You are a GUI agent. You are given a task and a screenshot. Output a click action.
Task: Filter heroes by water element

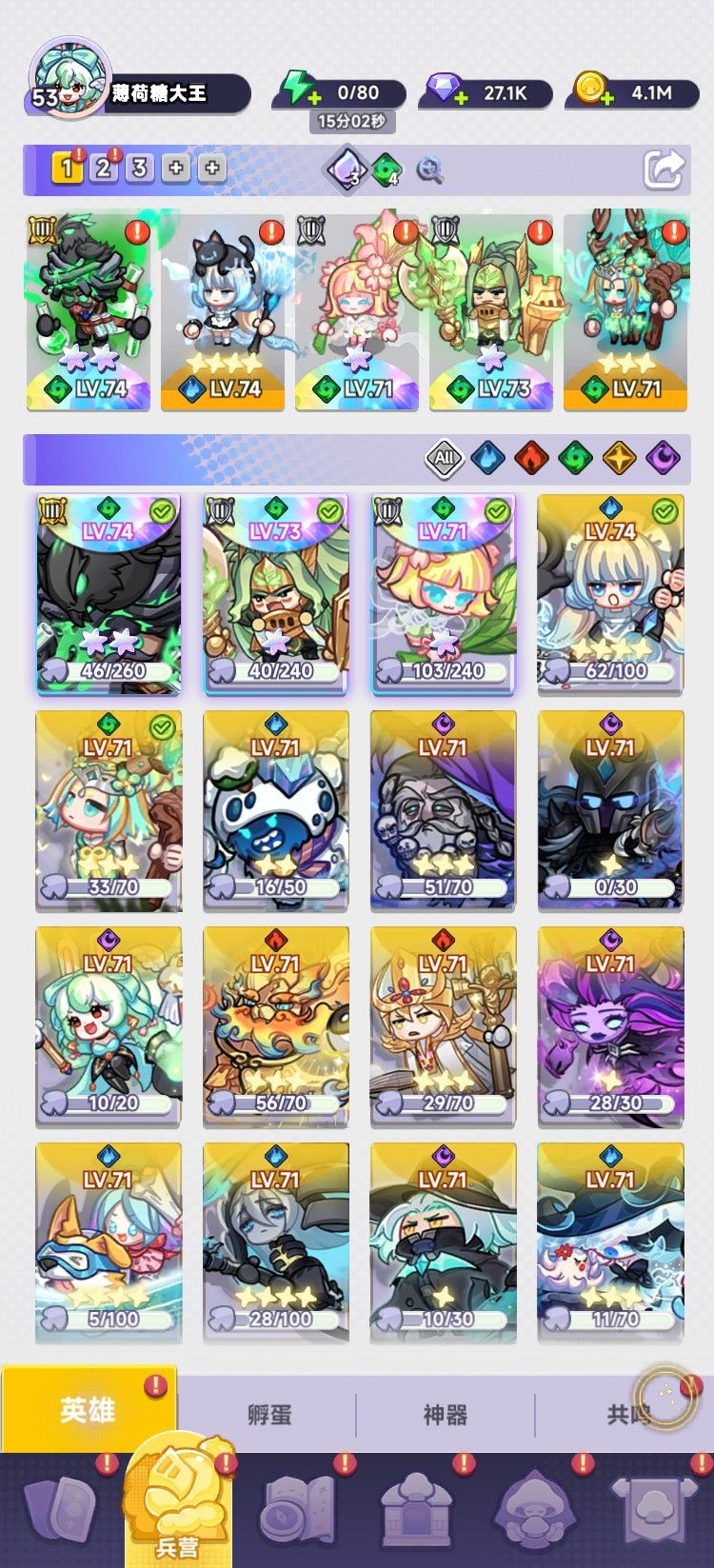(x=487, y=458)
